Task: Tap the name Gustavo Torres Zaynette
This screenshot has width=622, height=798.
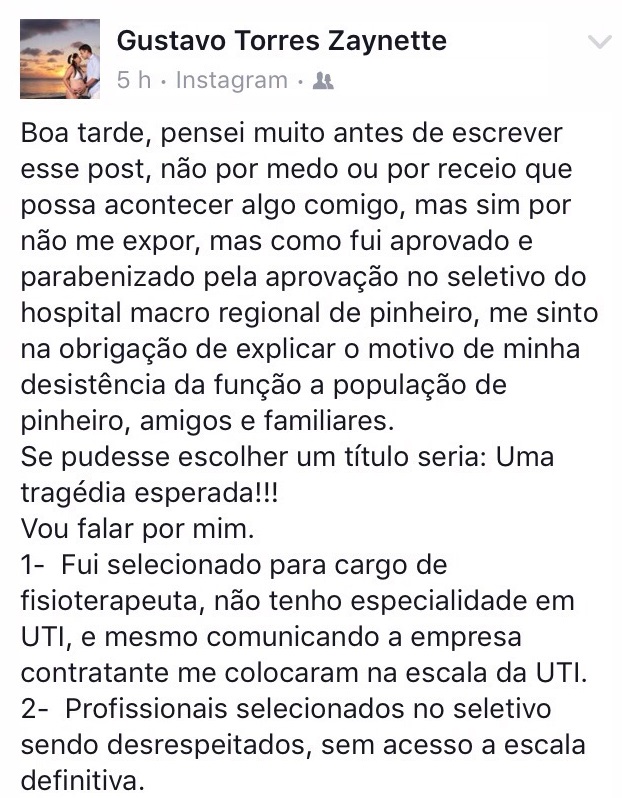Action: tap(282, 41)
